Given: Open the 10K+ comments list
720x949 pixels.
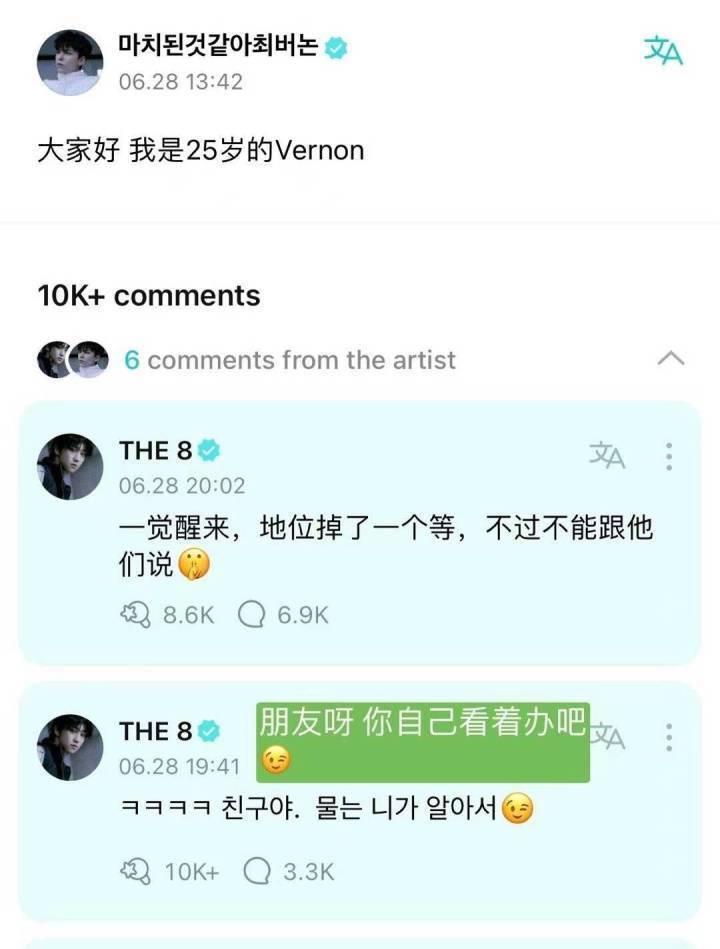Looking at the screenshot, I should [x=146, y=295].
